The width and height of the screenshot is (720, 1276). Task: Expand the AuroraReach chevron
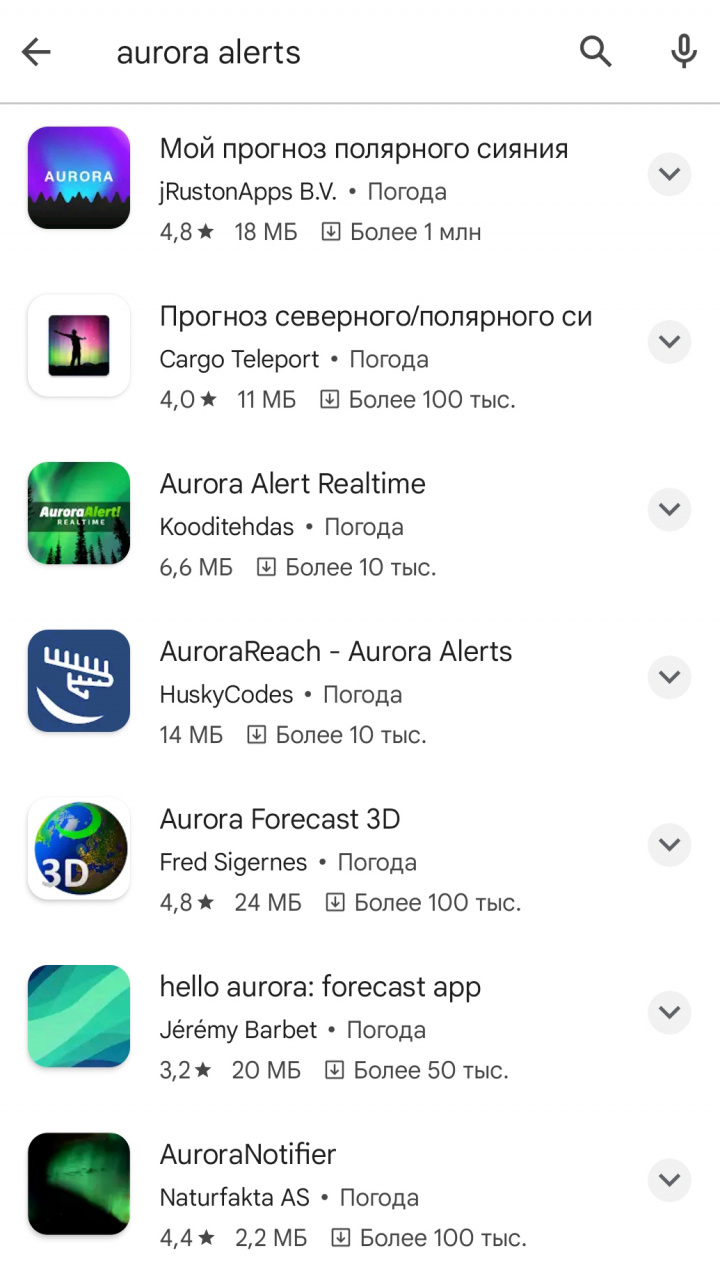[x=669, y=677]
